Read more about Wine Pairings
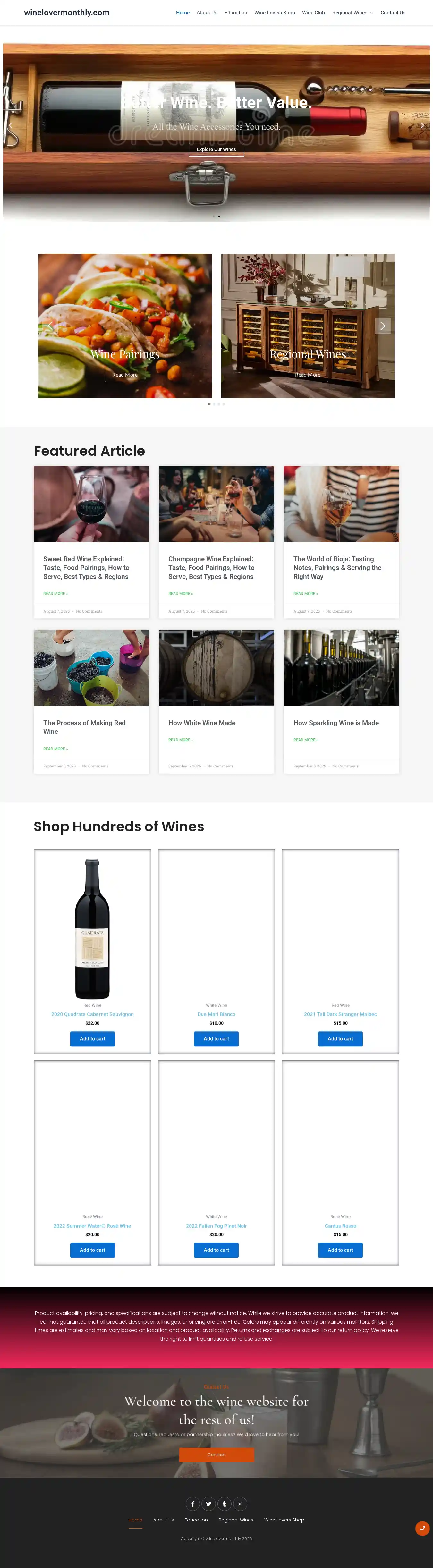Image resolution: width=433 pixels, height=1568 pixels. (x=125, y=375)
